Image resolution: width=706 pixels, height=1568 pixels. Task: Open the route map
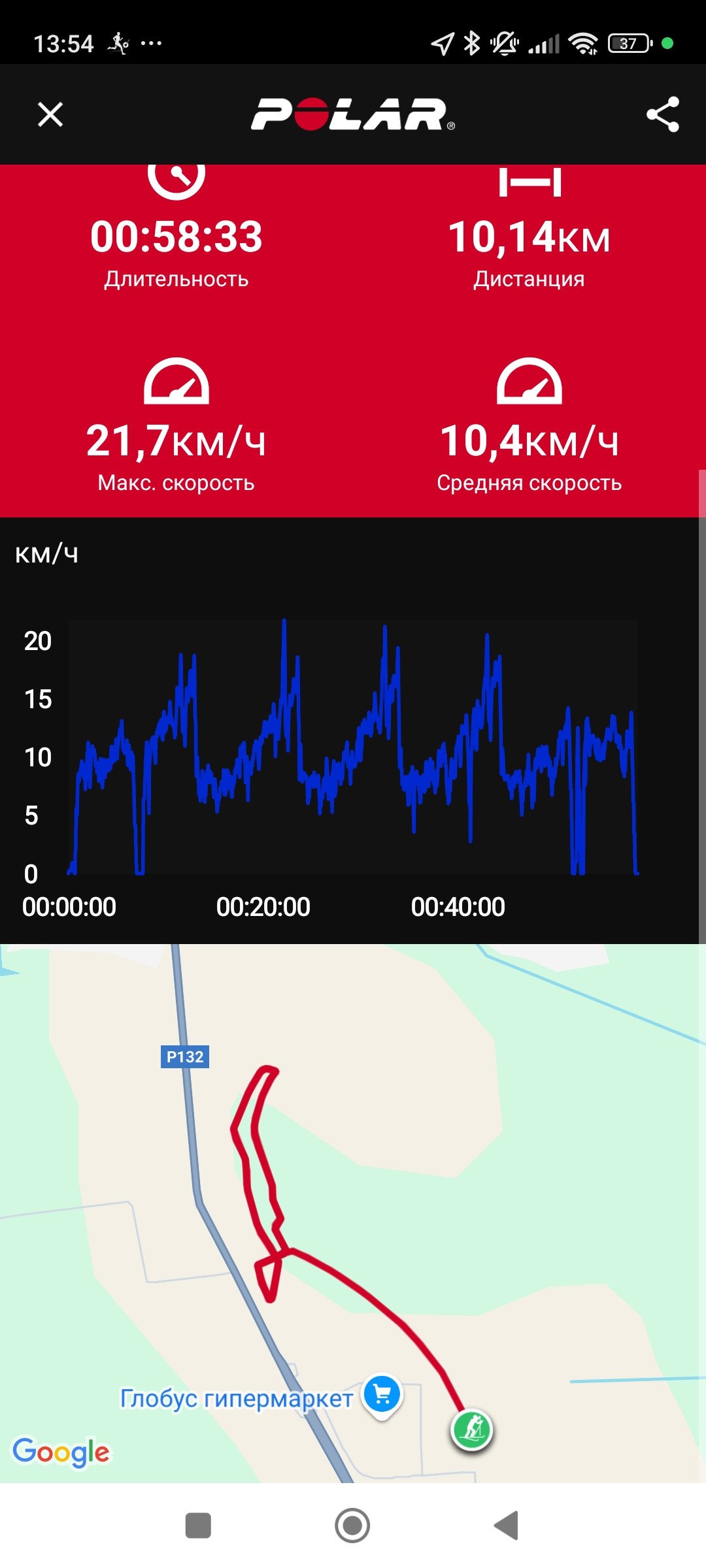(x=353, y=1213)
